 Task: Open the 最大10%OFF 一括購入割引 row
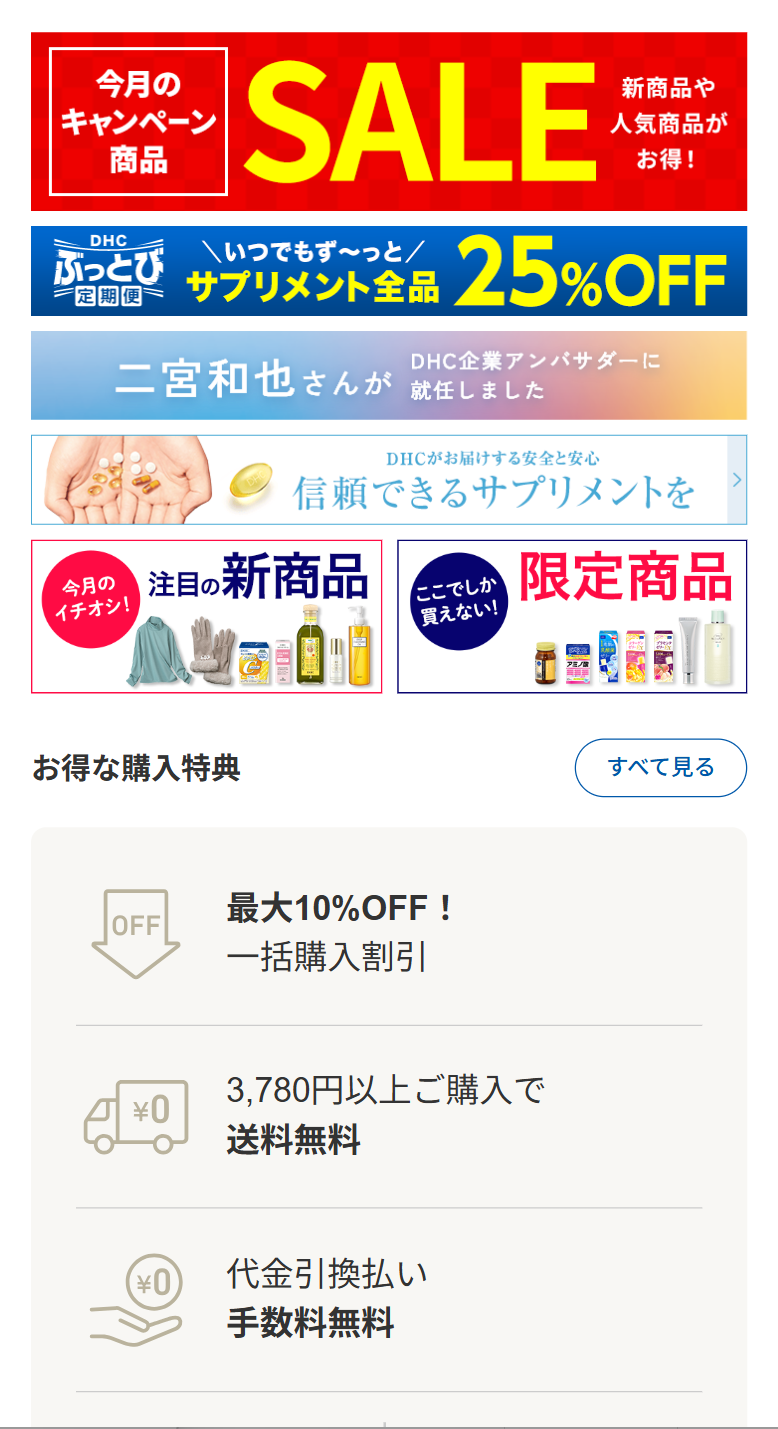click(x=389, y=934)
